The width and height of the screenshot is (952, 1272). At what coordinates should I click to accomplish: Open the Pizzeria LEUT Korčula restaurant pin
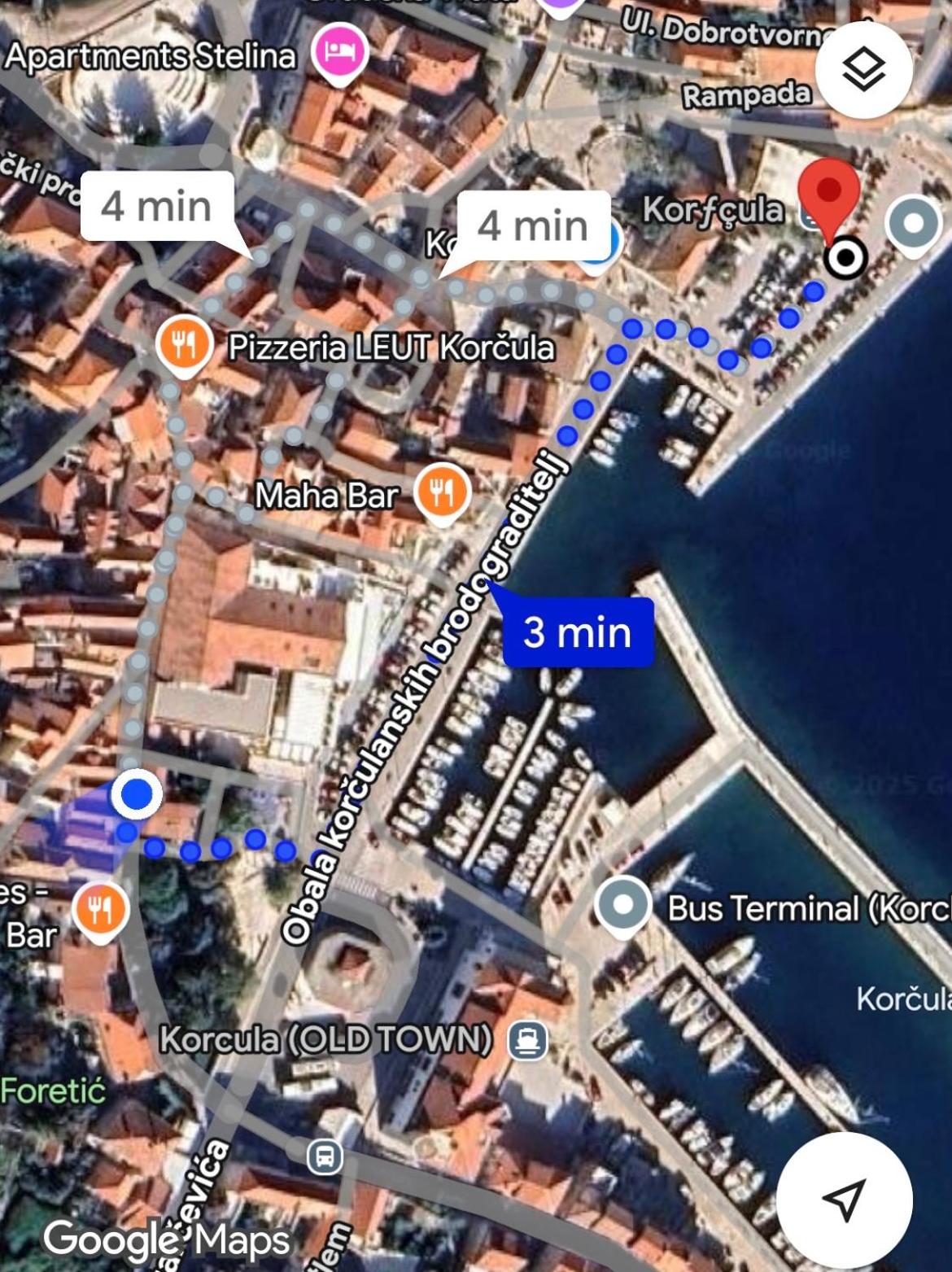click(x=185, y=344)
